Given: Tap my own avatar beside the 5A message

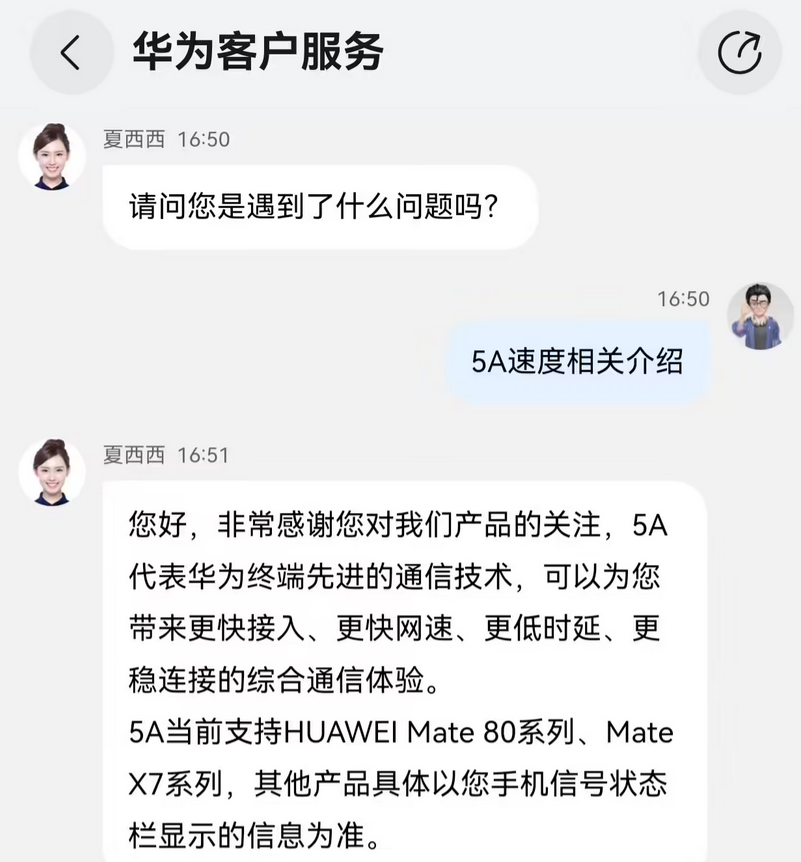Looking at the screenshot, I should pyautogui.click(x=760, y=316).
